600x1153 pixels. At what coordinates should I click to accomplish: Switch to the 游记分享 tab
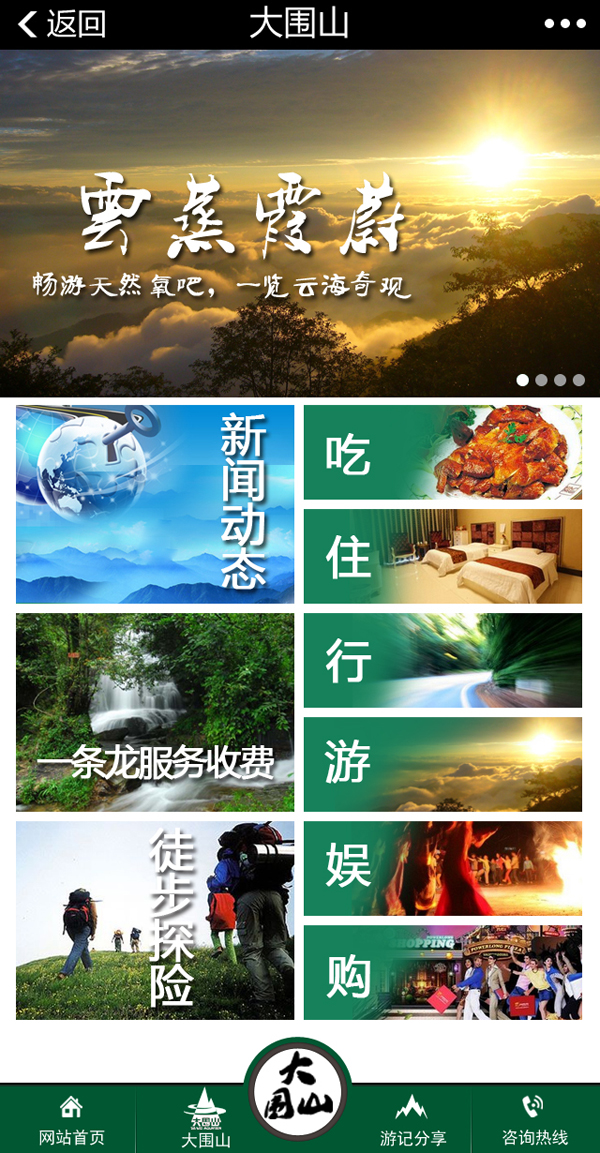click(412, 1120)
